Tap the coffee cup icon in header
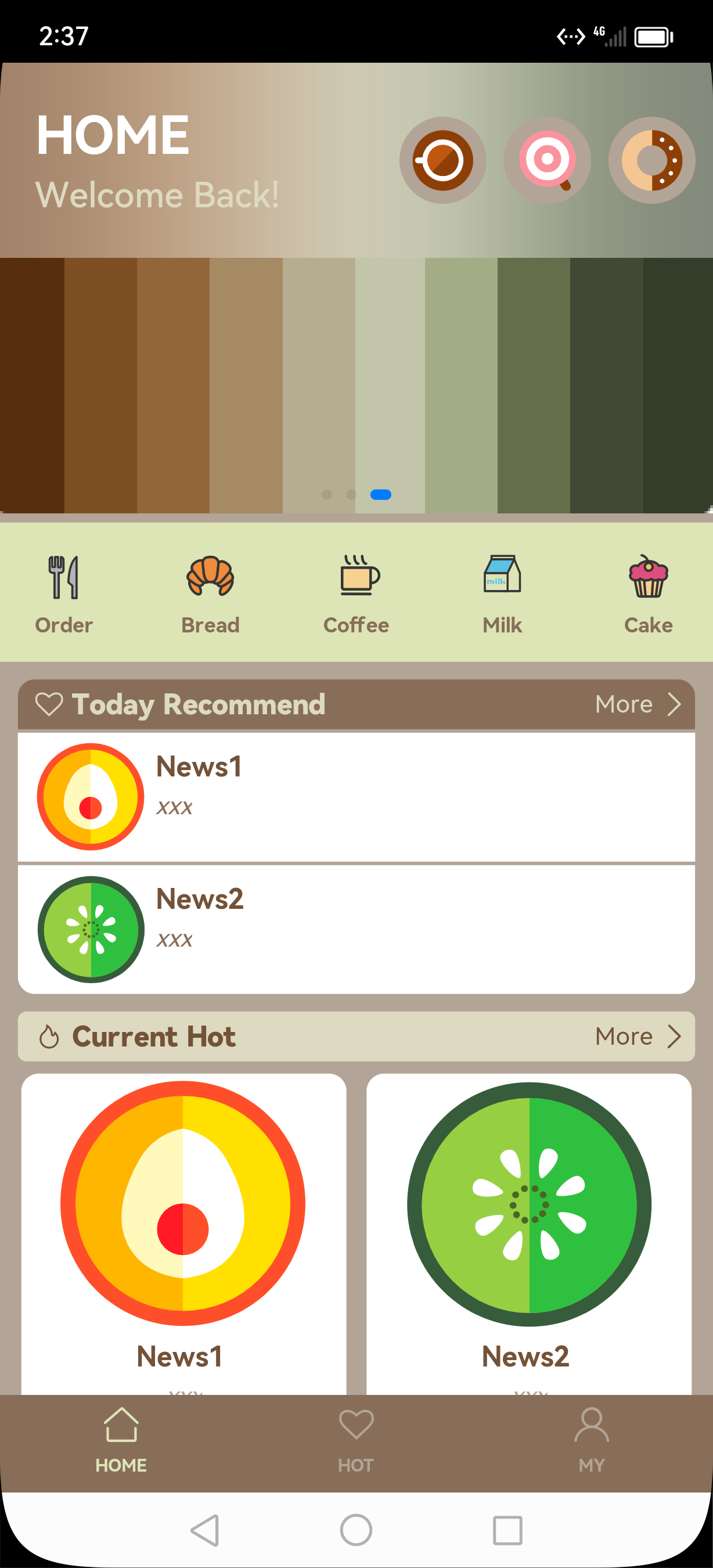 [442, 160]
